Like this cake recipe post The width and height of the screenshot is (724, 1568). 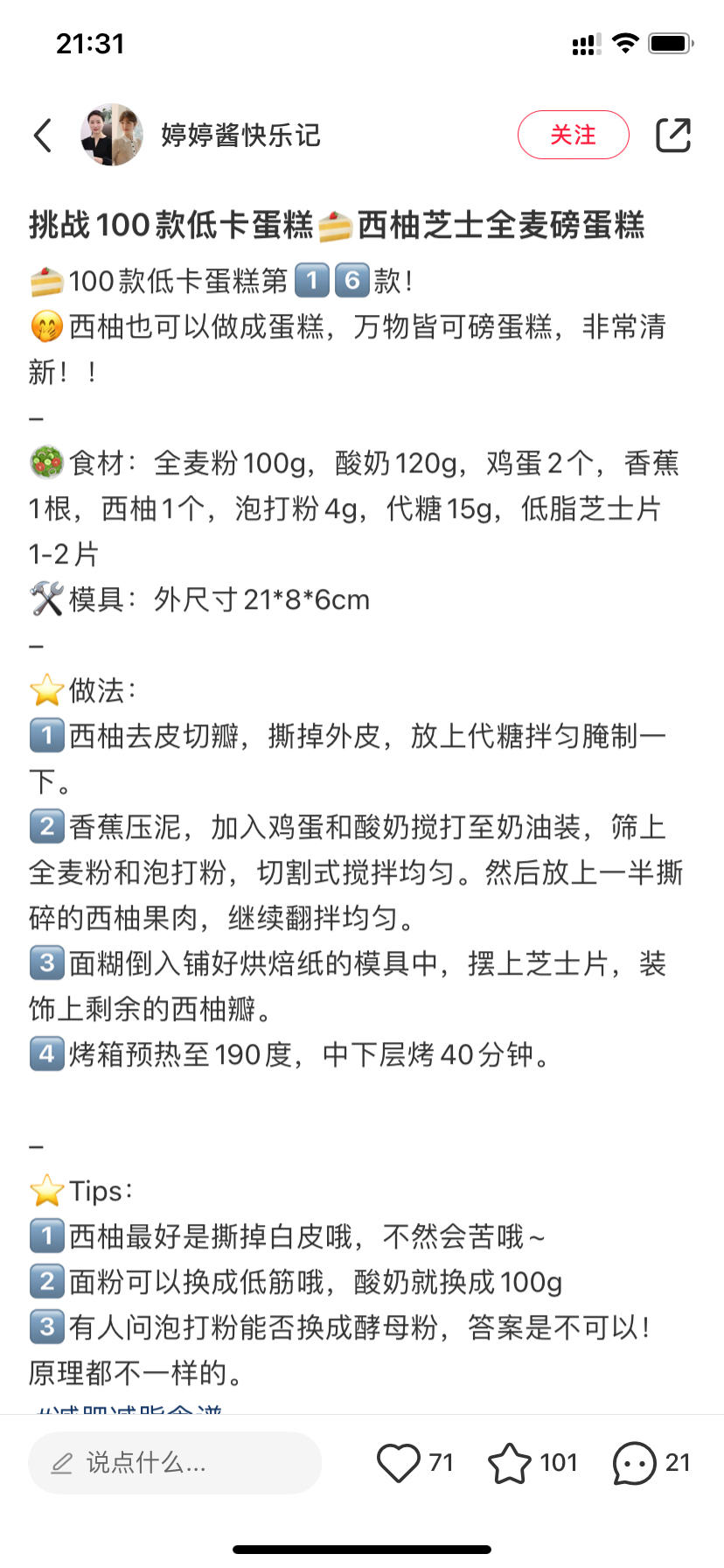pos(399,1462)
